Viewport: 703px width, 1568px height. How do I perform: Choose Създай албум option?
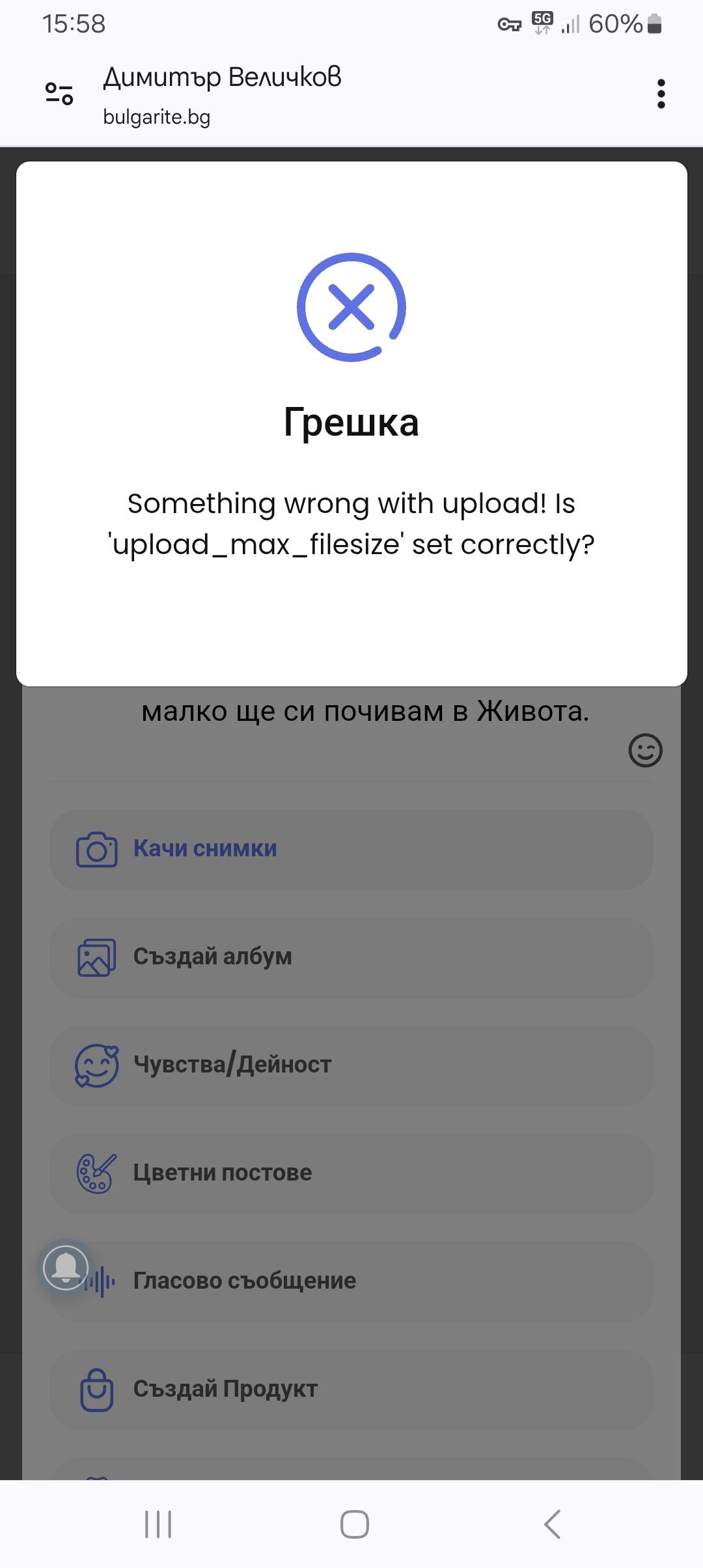coord(351,957)
